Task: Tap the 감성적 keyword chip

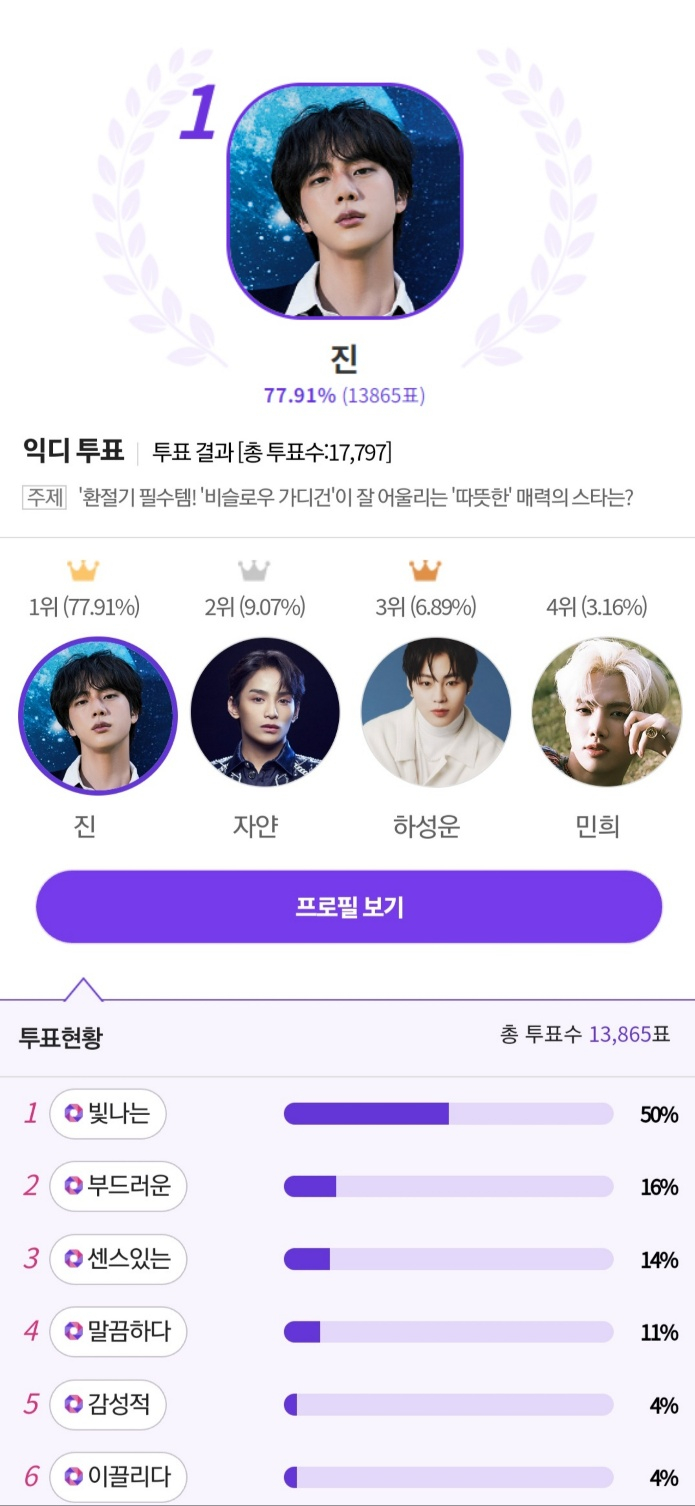Action: tap(108, 1404)
